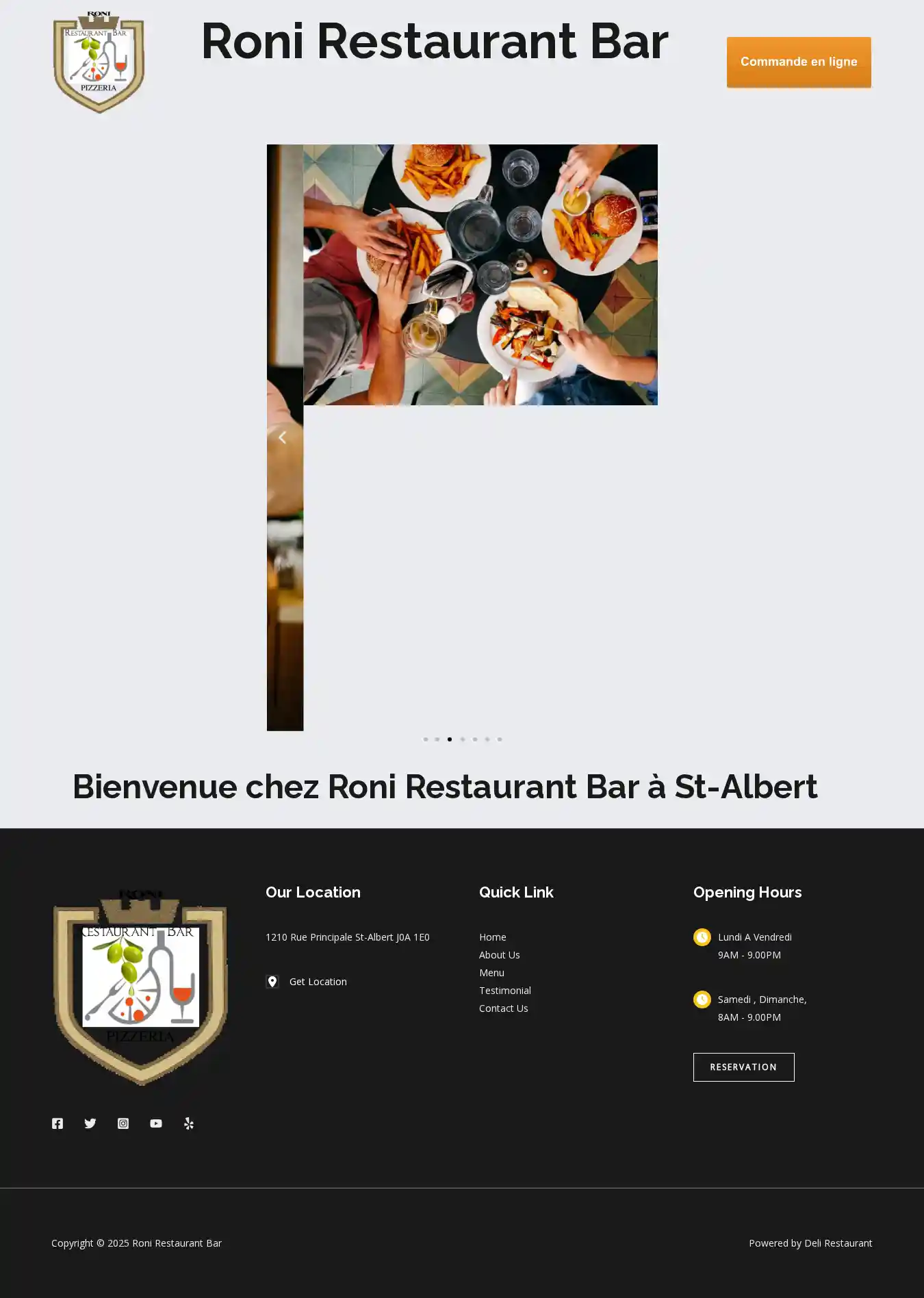Image resolution: width=924 pixels, height=1298 pixels.
Task: Open the YouTube channel icon
Action: coord(156,1123)
